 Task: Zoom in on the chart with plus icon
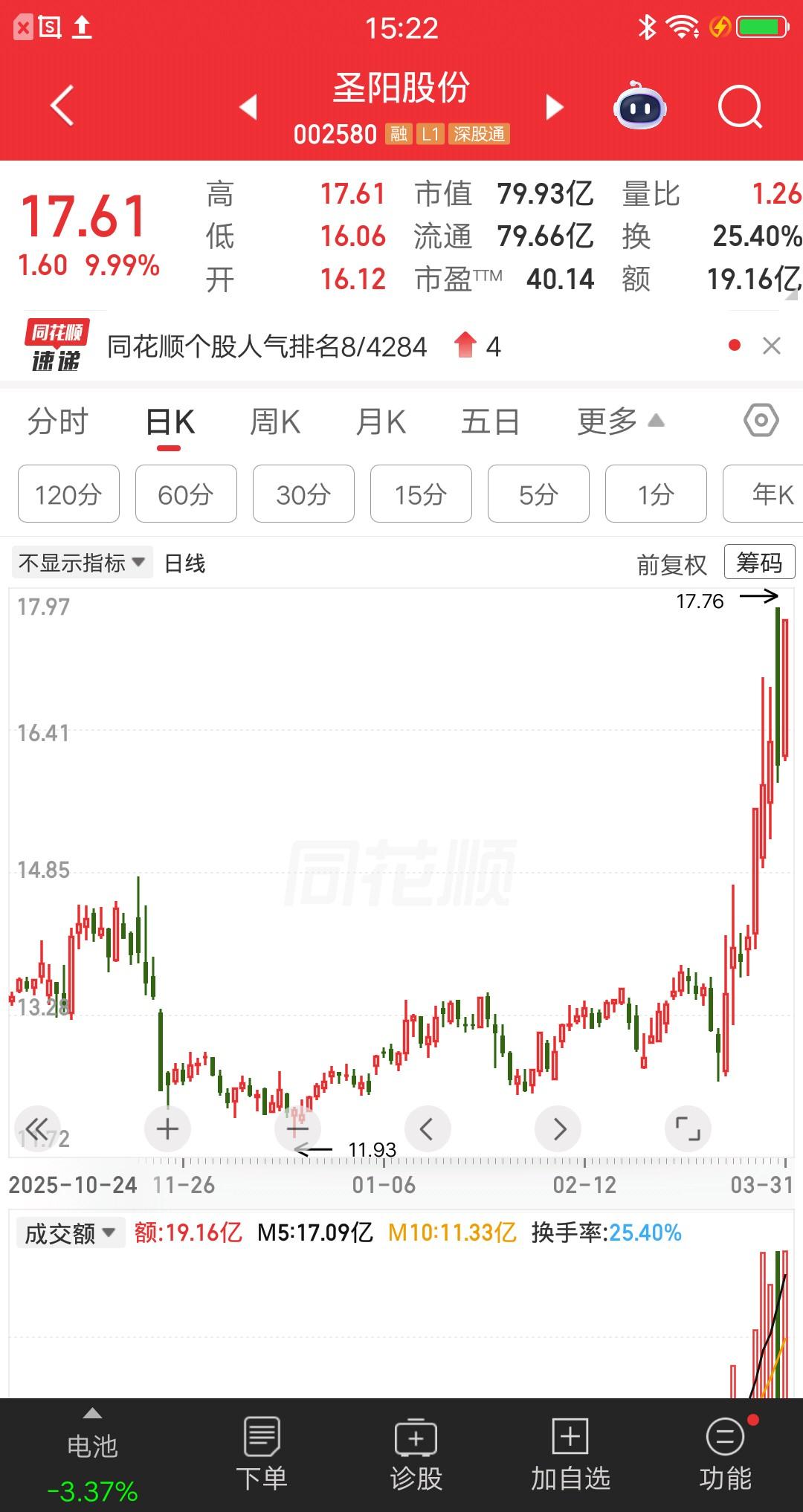click(167, 1128)
